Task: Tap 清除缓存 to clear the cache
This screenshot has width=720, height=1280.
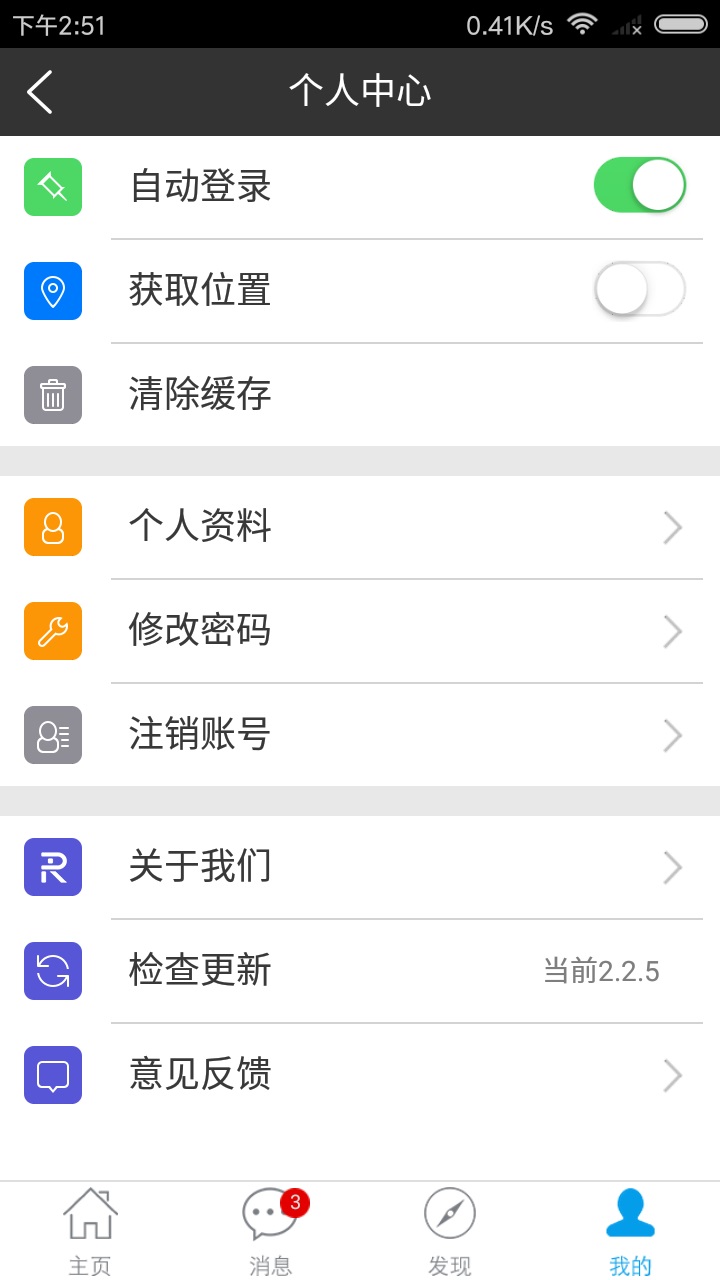Action: pos(200,395)
